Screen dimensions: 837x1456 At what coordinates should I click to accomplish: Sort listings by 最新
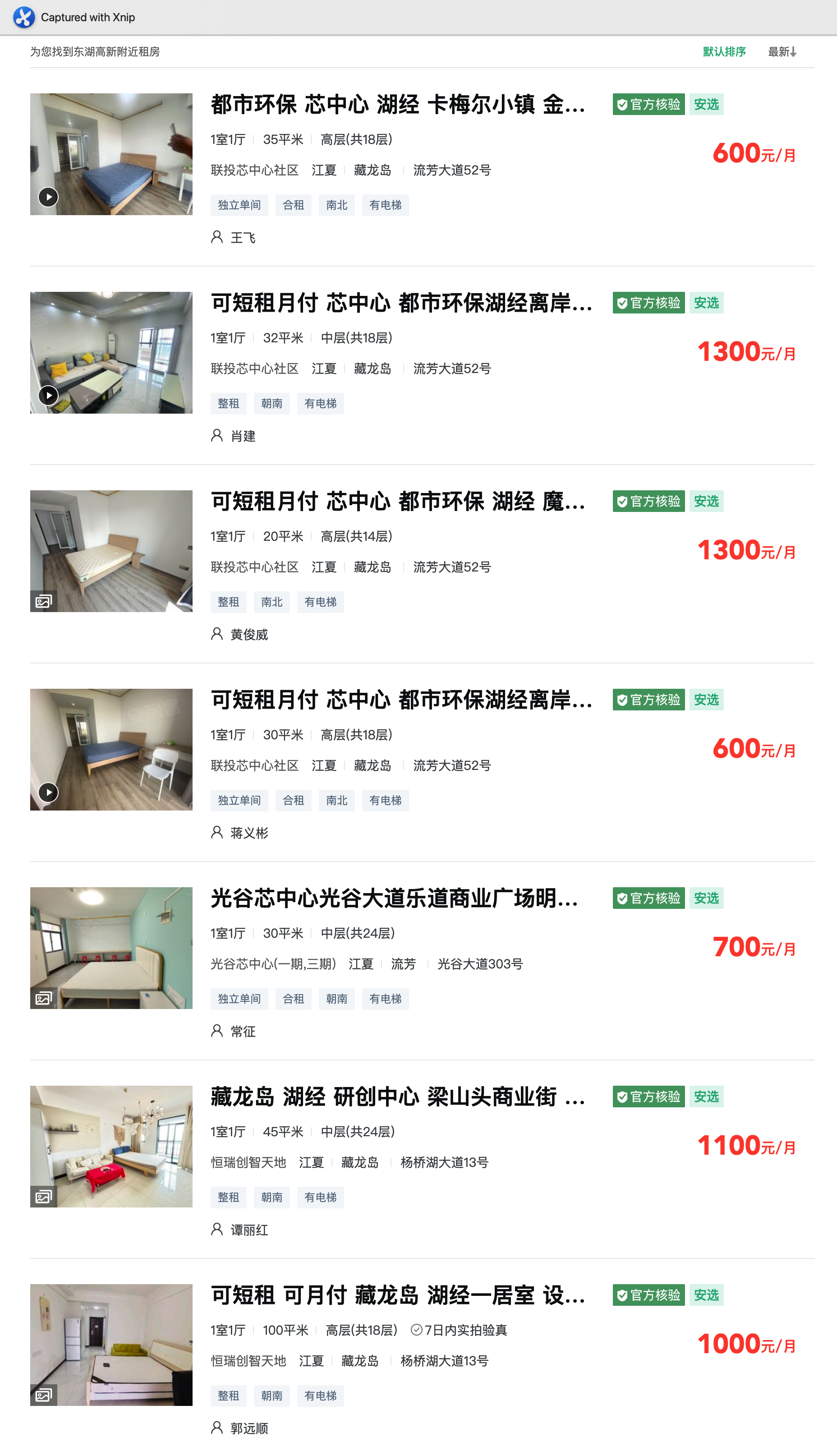pyautogui.click(x=781, y=52)
